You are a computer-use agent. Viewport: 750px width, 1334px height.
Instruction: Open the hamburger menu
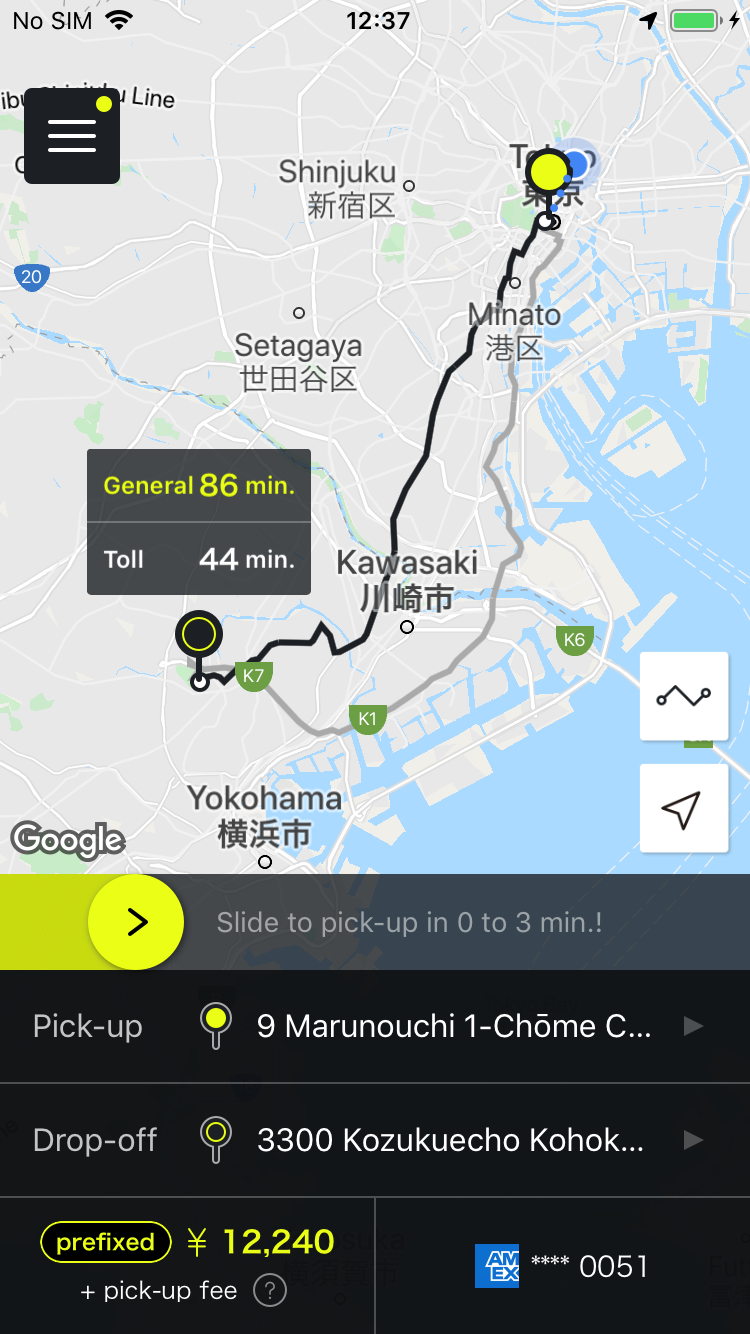[72, 136]
